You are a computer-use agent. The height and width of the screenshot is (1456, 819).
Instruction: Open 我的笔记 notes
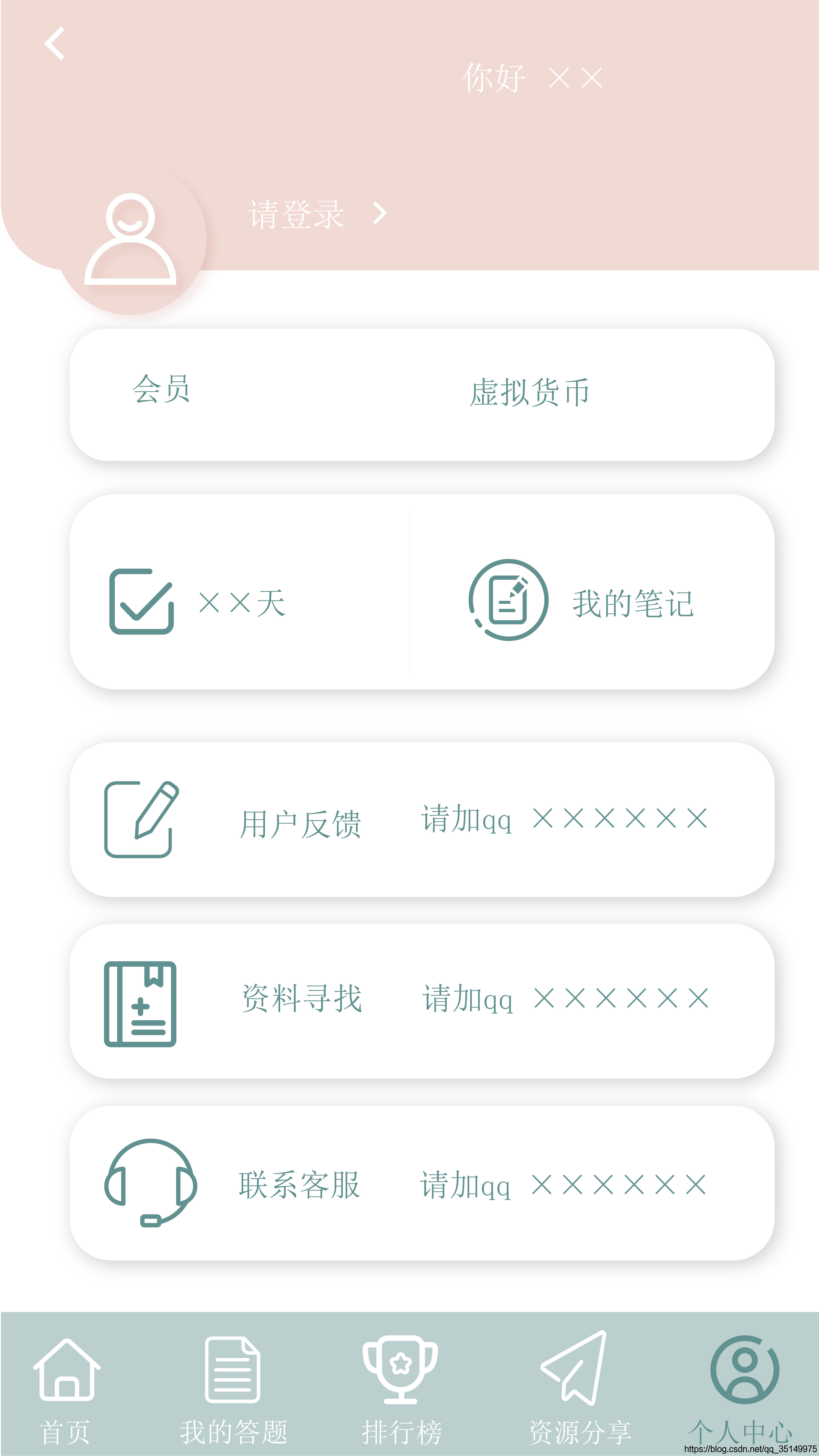coord(582,602)
